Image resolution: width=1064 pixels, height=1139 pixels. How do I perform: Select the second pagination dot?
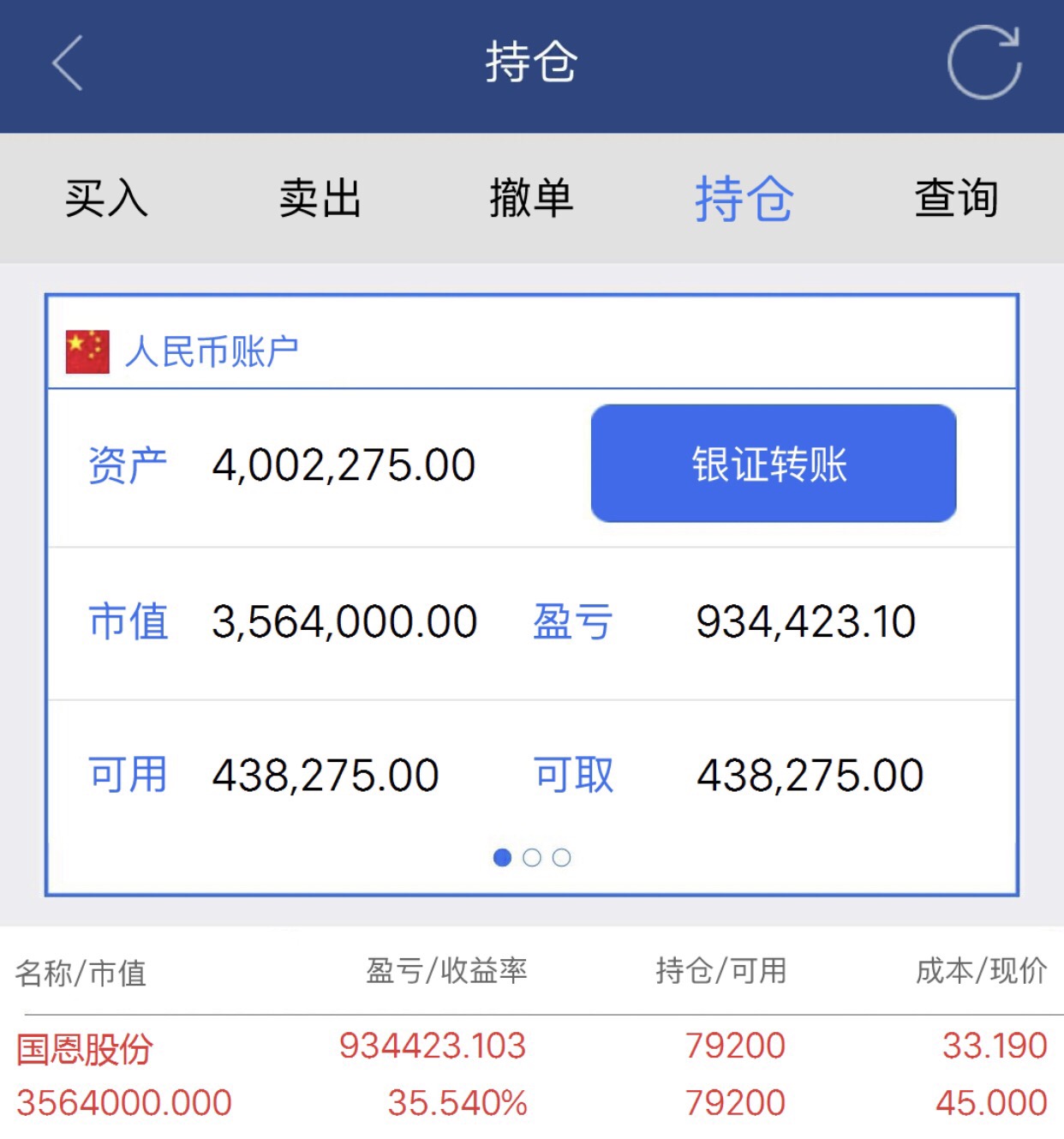pos(532,857)
